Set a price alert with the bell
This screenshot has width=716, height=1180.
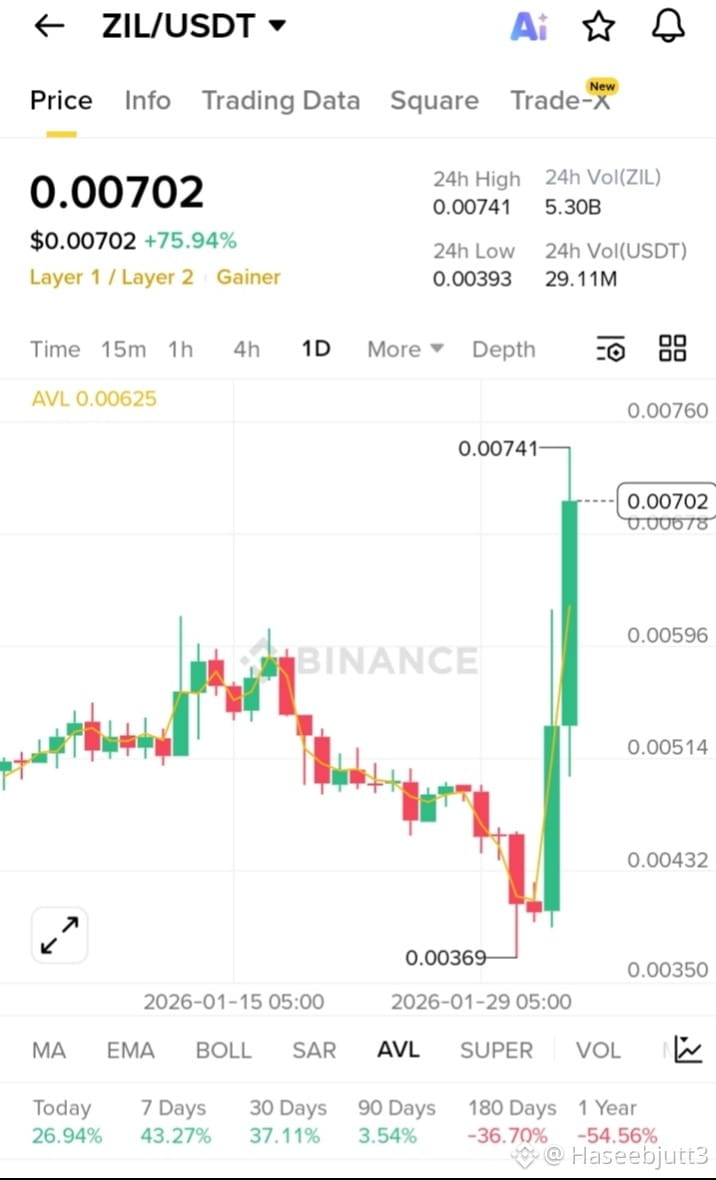click(668, 27)
